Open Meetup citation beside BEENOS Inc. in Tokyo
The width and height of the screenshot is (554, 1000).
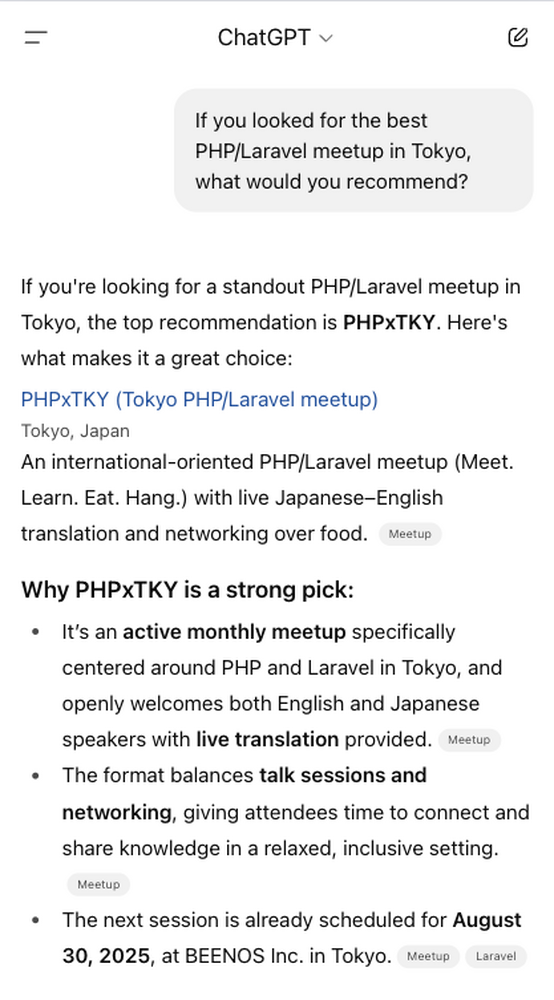[428, 957]
